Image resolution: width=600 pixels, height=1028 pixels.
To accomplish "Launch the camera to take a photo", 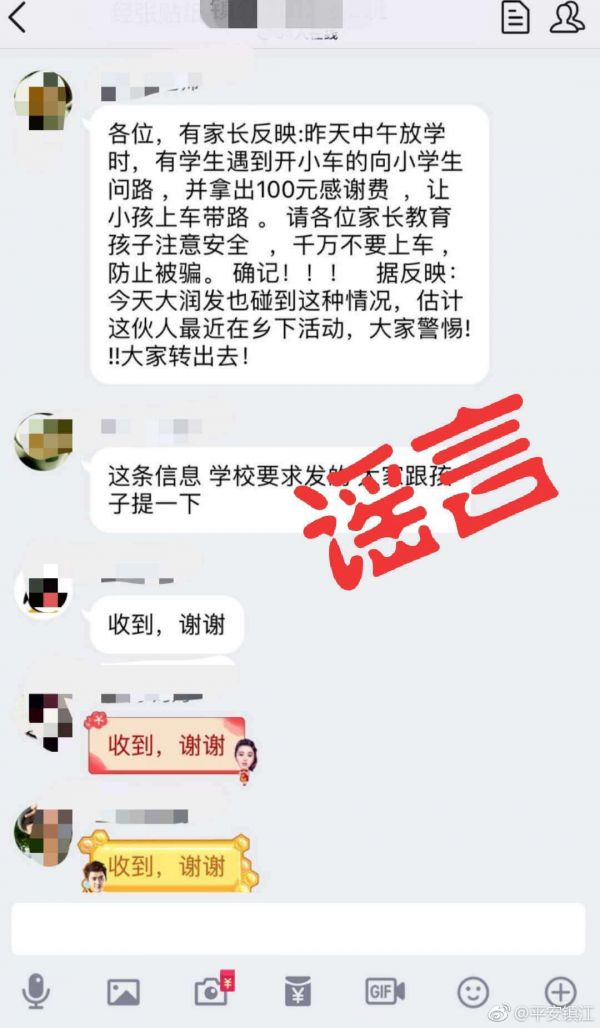I will (x=211, y=991).
